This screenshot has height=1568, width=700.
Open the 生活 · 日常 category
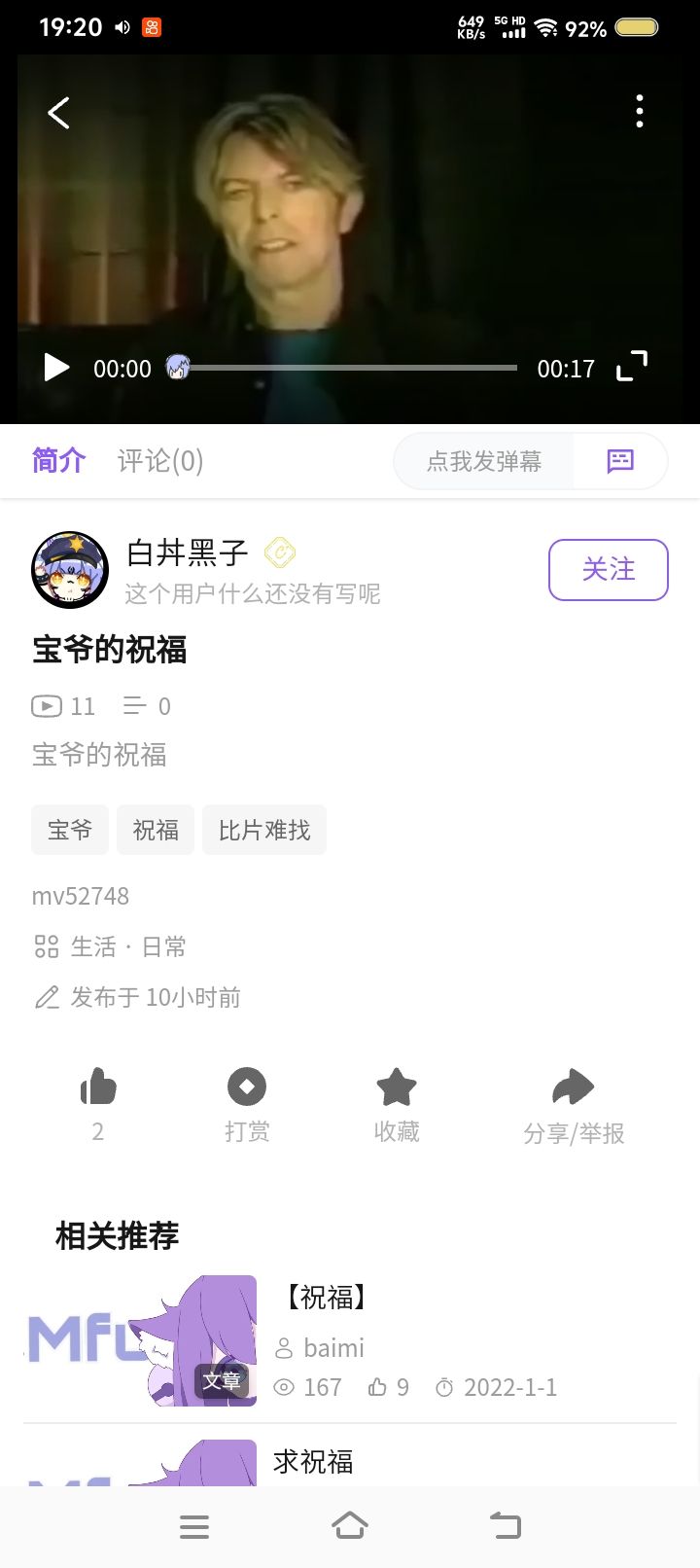click(128, 945)
